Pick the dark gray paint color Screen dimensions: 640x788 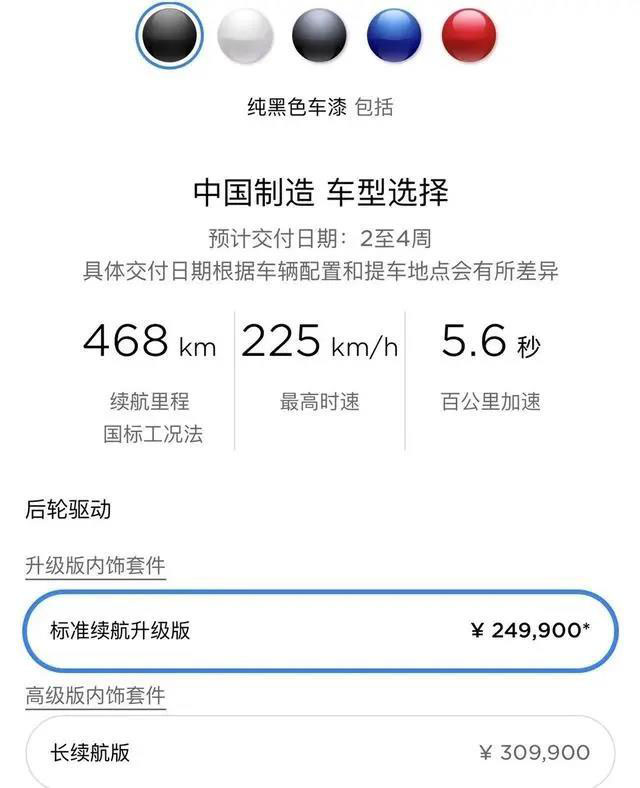click(x=320, y=35)
